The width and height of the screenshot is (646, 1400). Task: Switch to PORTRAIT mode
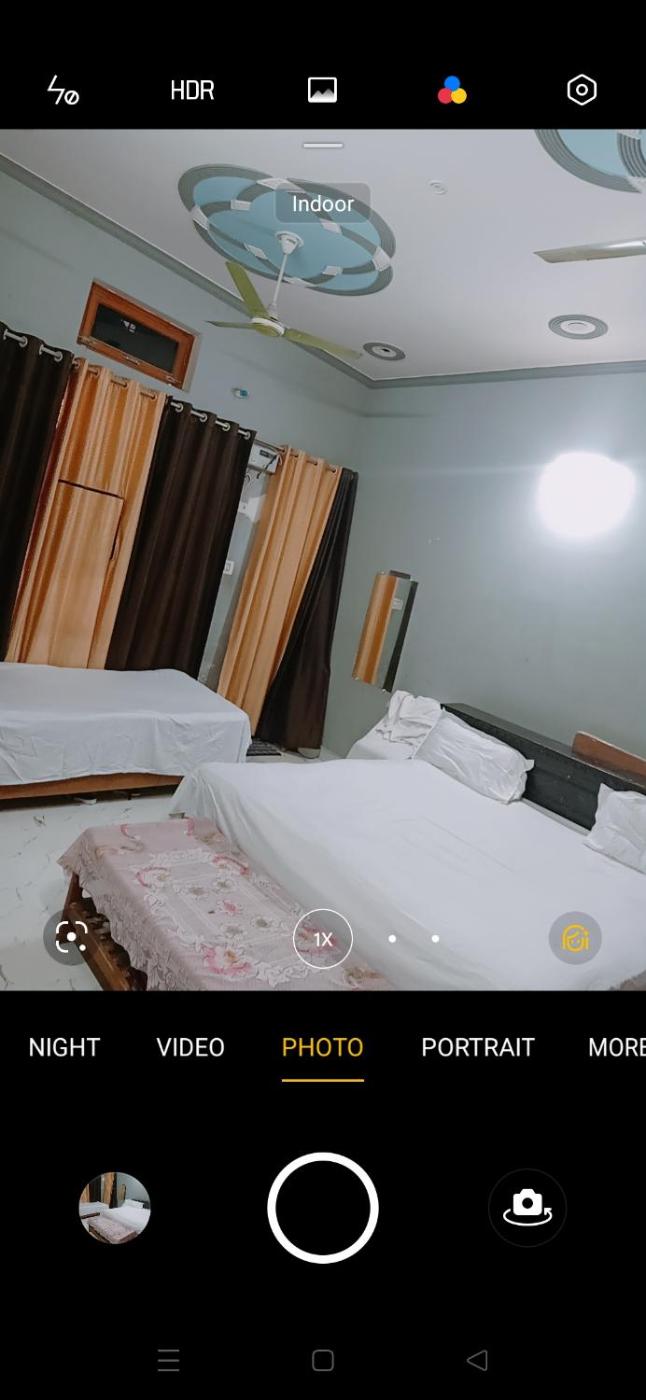(477, 1047)
